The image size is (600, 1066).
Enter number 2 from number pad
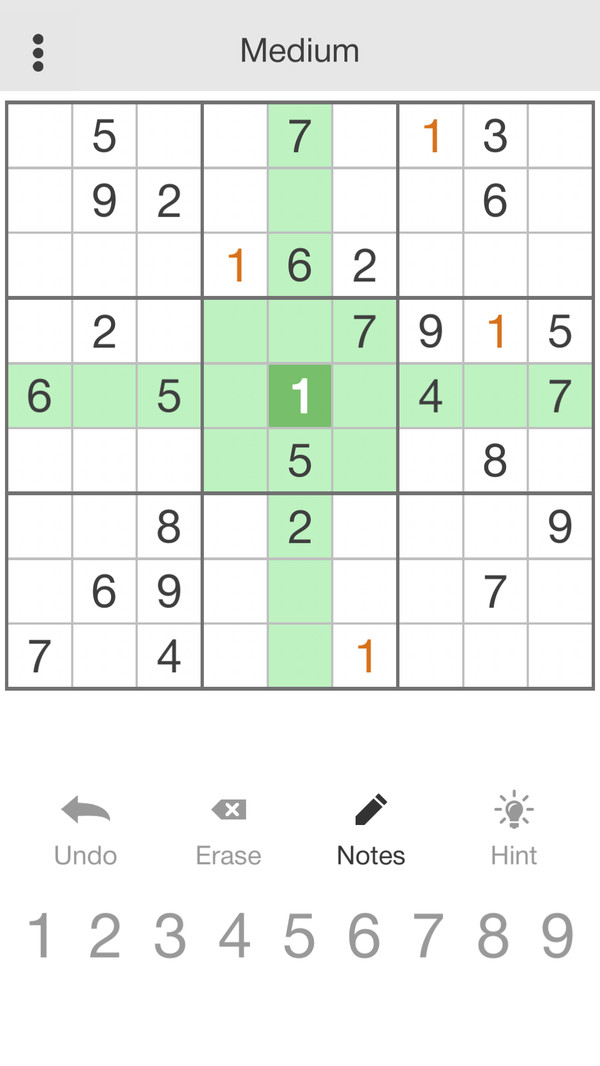click(x=105, y=937)
